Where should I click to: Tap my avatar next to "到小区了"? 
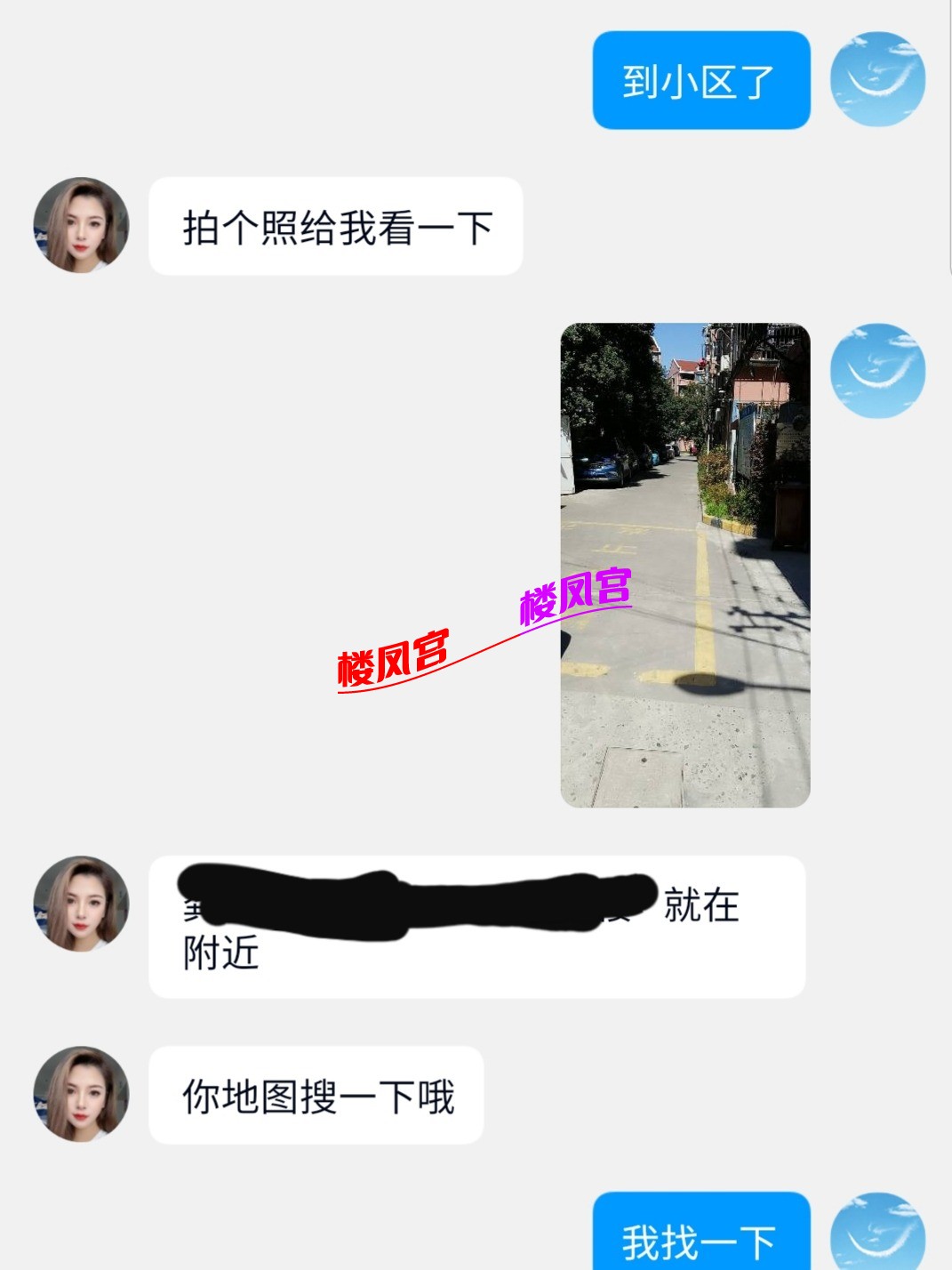click(x=877, y=79)
